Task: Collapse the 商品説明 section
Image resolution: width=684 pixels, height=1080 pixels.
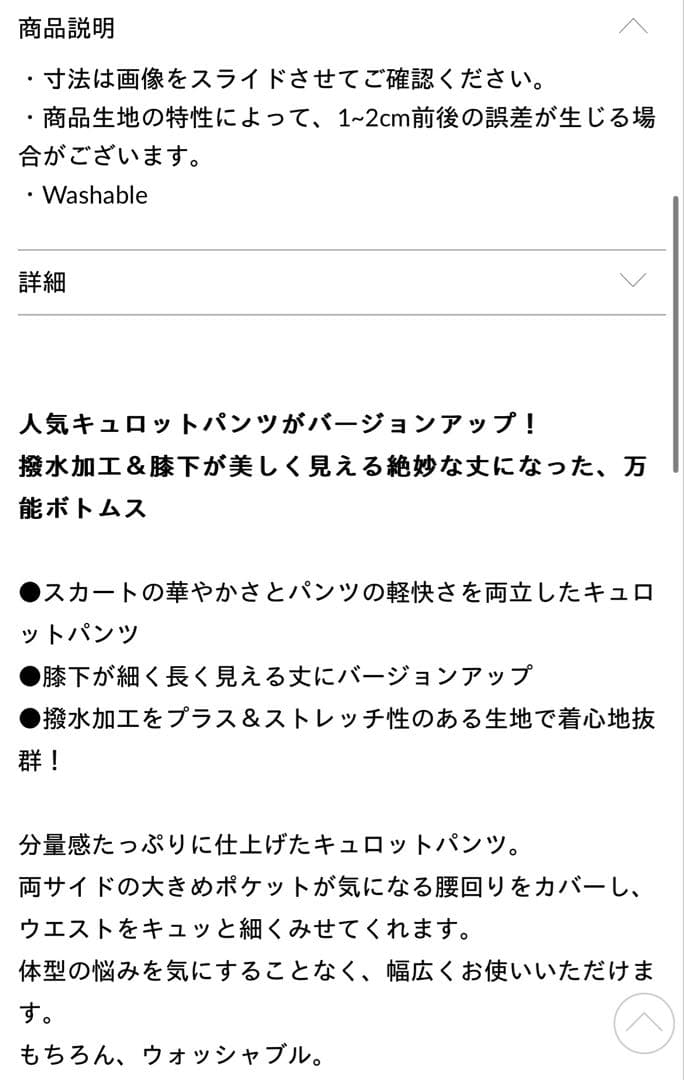Action: [x=632, y=27]
